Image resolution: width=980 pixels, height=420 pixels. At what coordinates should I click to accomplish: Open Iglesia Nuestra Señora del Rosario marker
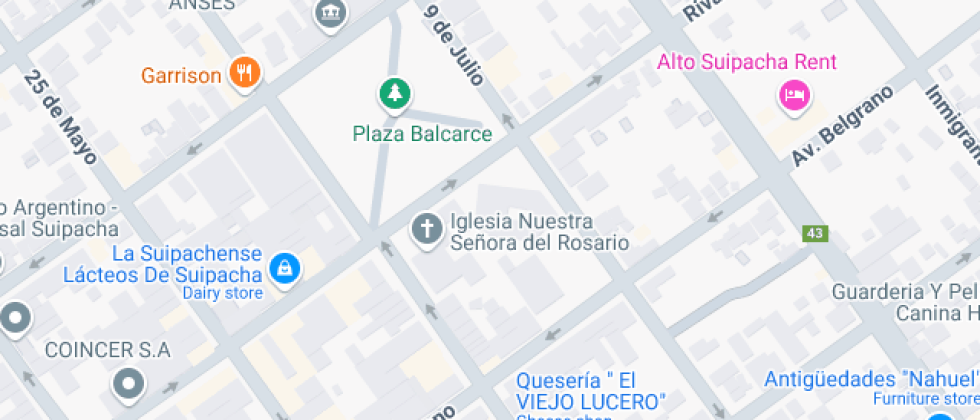(427, 230)
